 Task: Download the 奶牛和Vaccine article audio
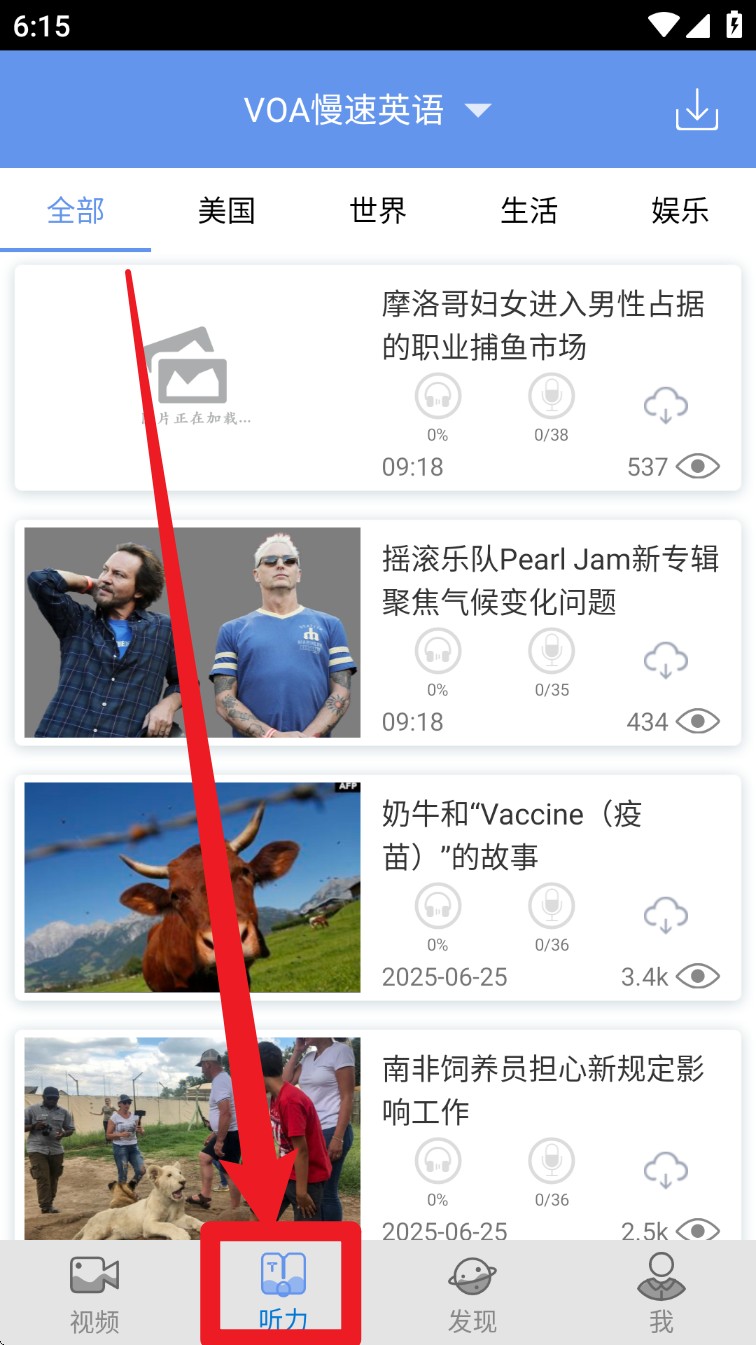tap(665, 915)
